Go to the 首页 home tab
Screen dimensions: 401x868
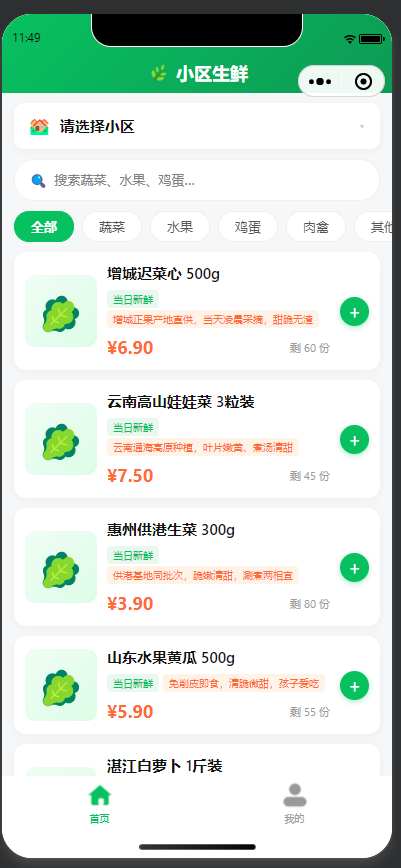coord(100,804)
